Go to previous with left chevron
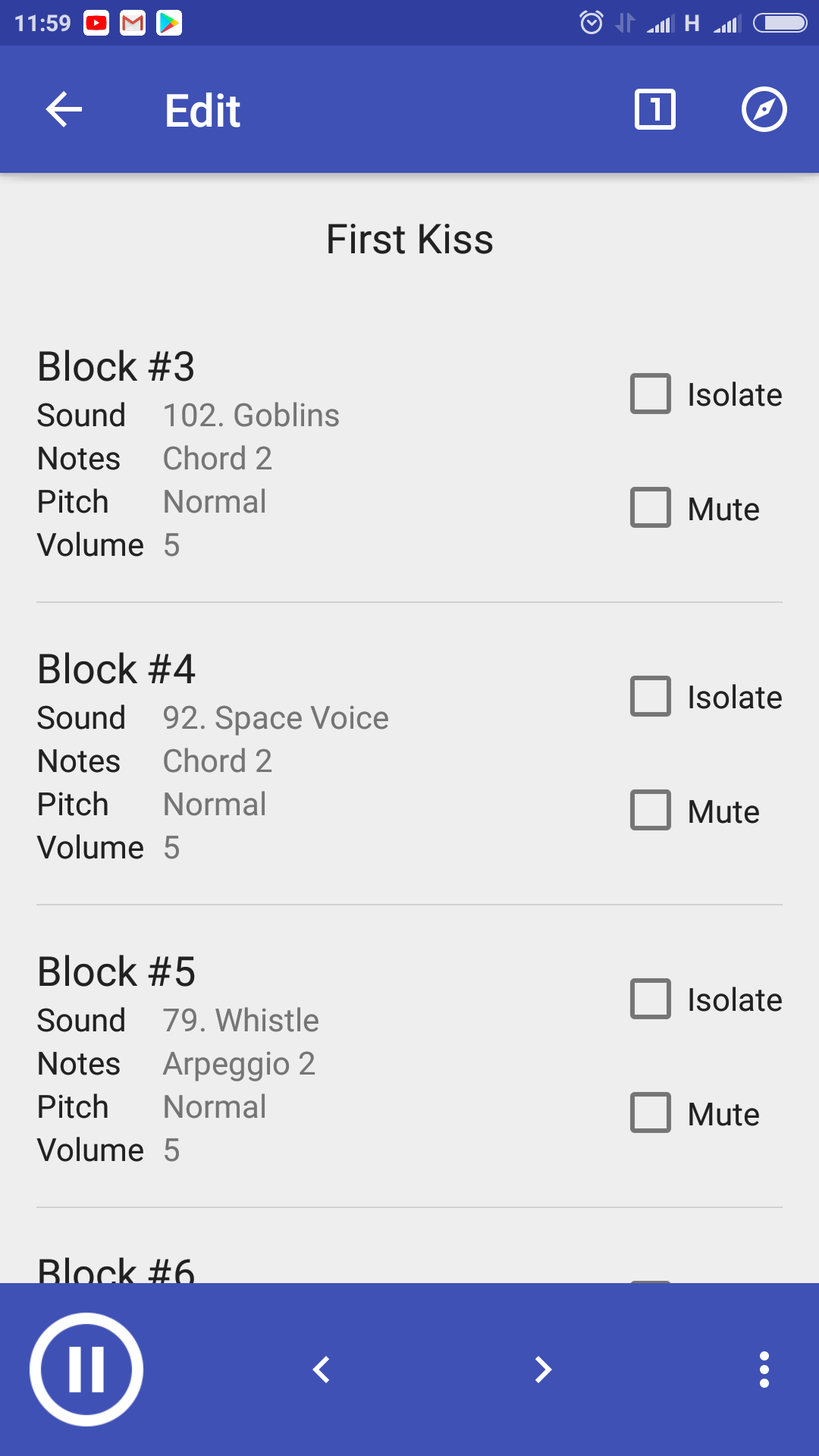This screenshot has width=819, height=1456. (x=322, y=1370)
